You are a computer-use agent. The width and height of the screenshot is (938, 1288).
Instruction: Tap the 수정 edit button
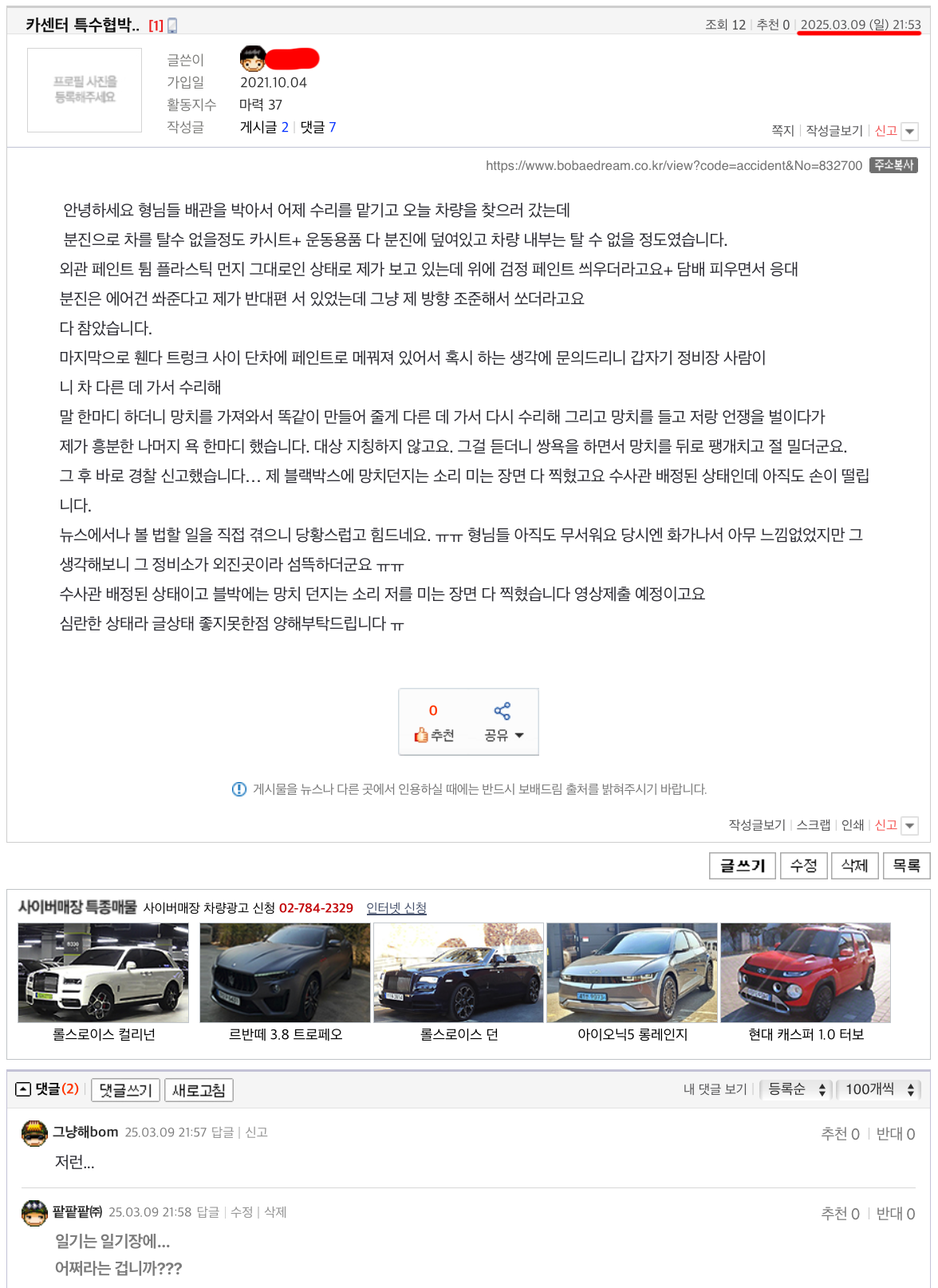pos(803,866)
